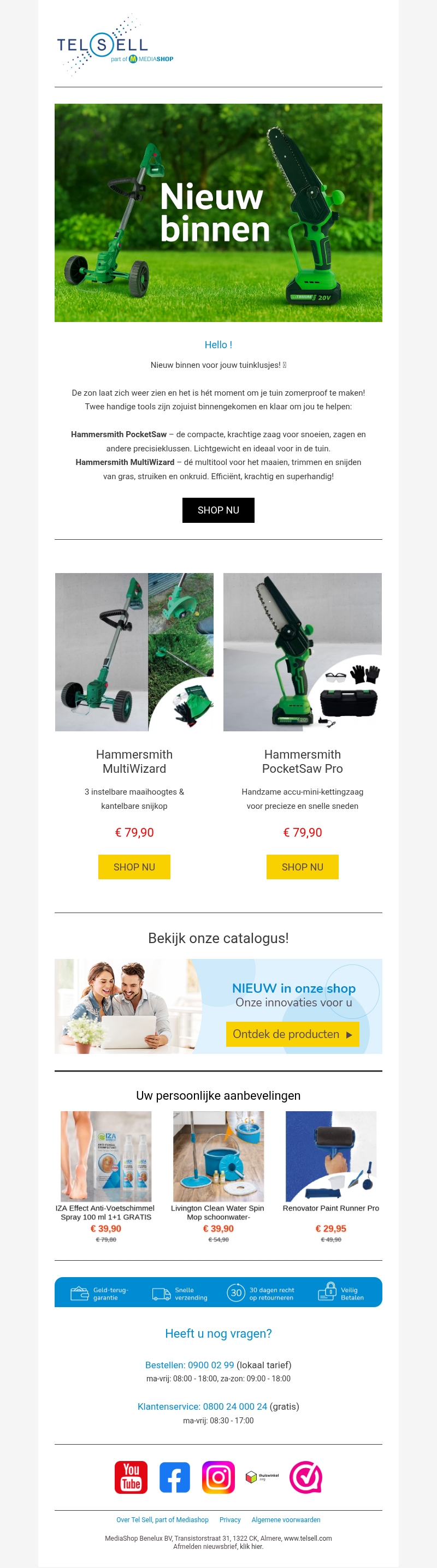The width and height of the screenshot is (437, 1568).
Task: Open Algemene voorwaarden link
Action: click(x=286, y=1519)
